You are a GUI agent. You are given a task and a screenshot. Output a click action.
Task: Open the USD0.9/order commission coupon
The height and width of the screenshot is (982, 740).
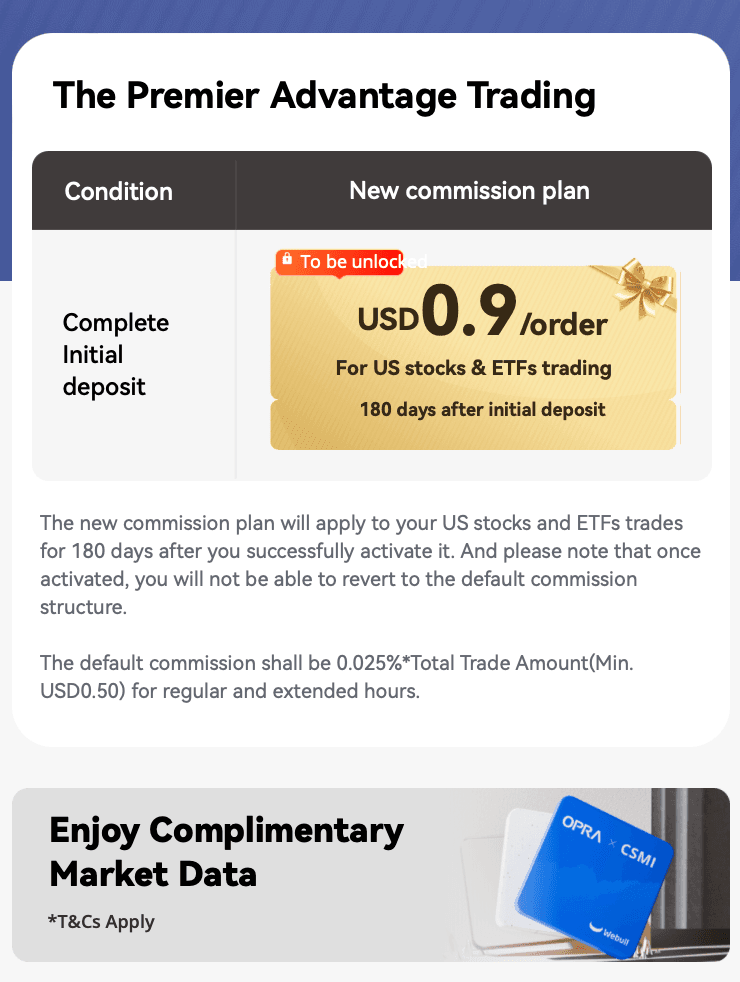coord(474,357)
